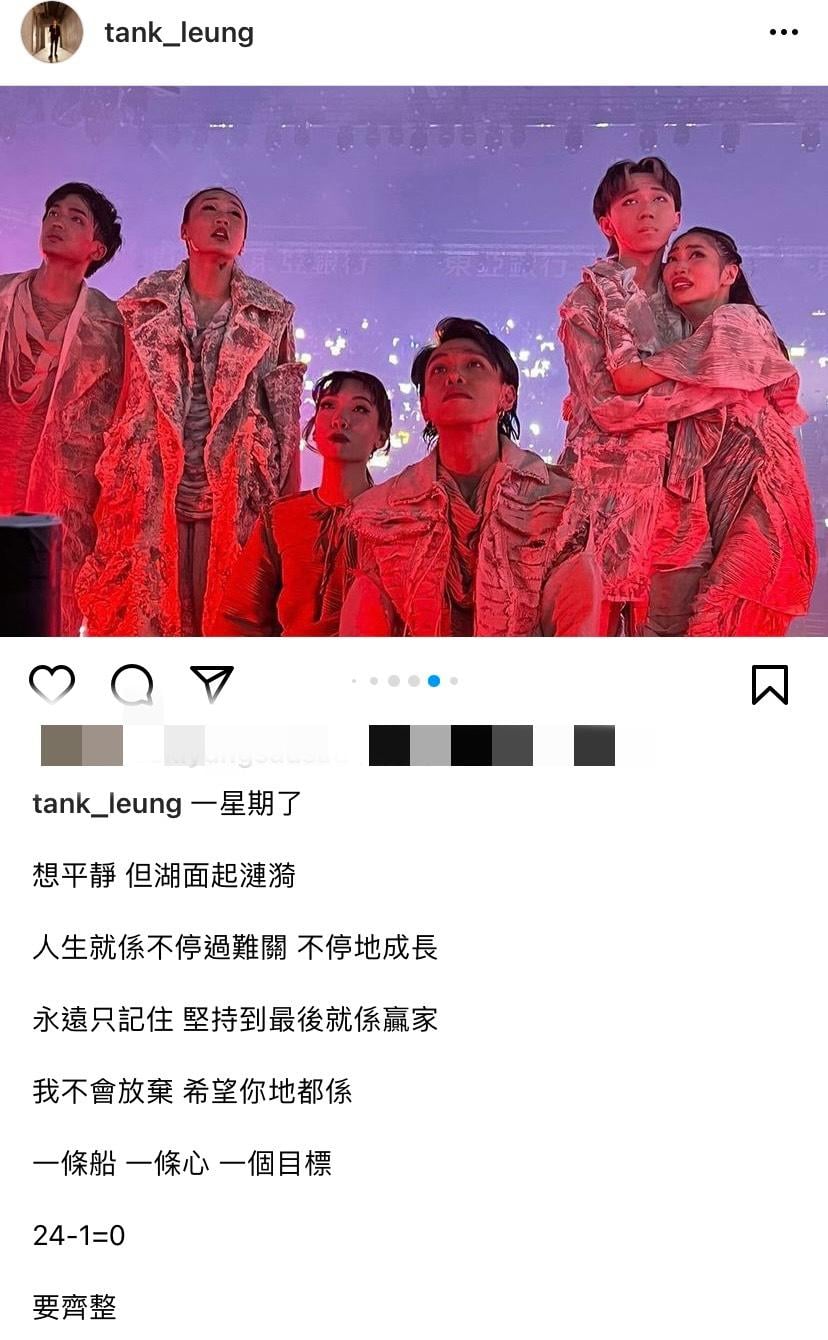Open tank_leung's profile picture
The height and width of the screenshot is (1340, 828).
[x=52, y=32]
